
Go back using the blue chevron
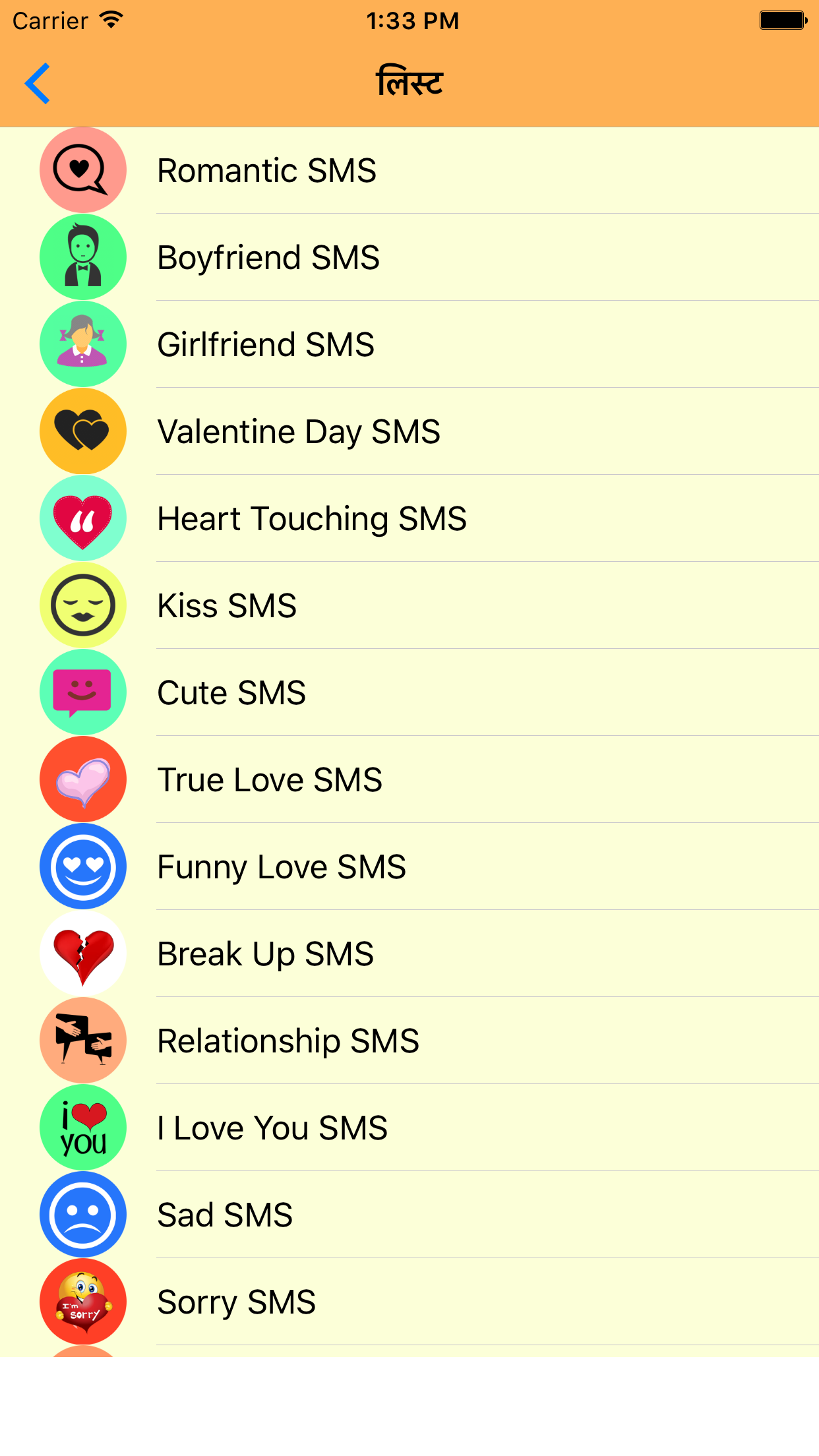click(38, 82)
